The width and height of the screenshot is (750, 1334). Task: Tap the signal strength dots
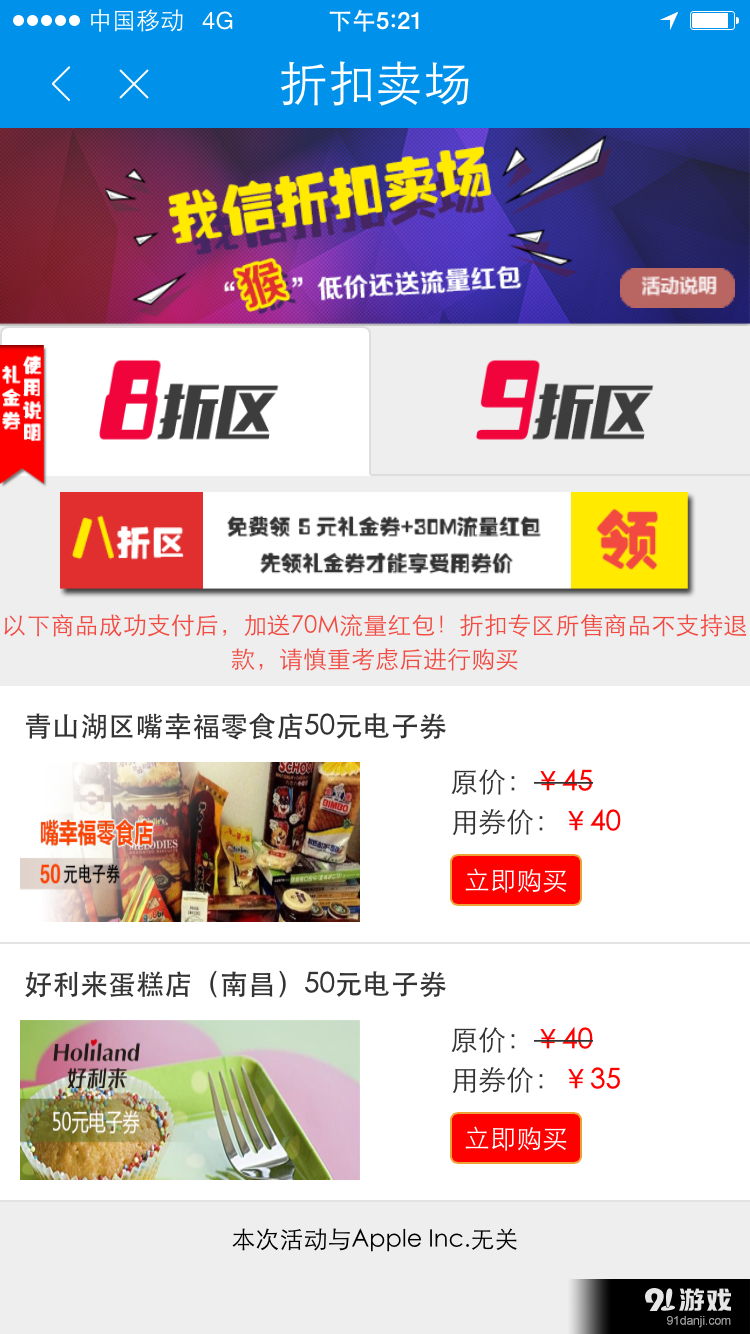pyautogui.click(x=47, y=20)
